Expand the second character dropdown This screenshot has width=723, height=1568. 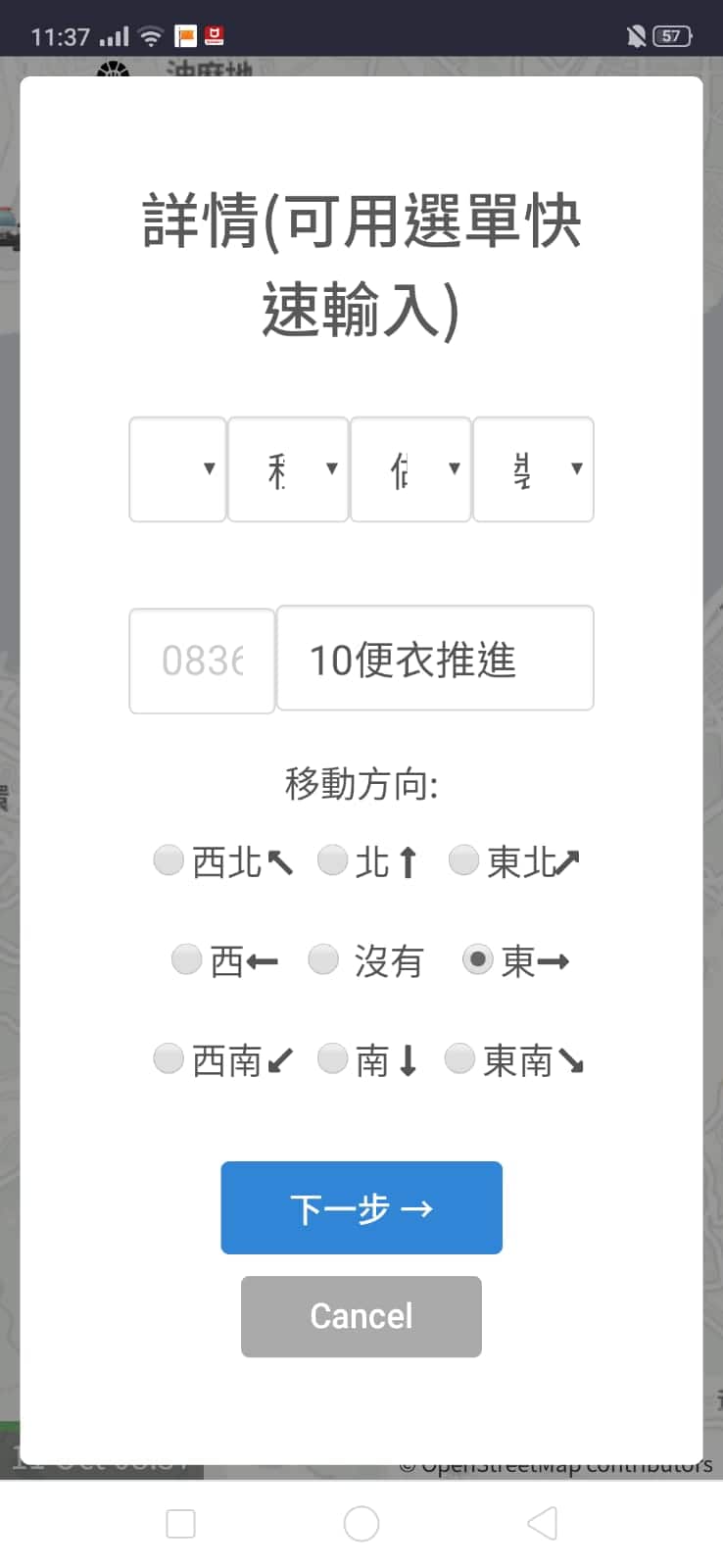pyautogui.click(x=287, y=469)
